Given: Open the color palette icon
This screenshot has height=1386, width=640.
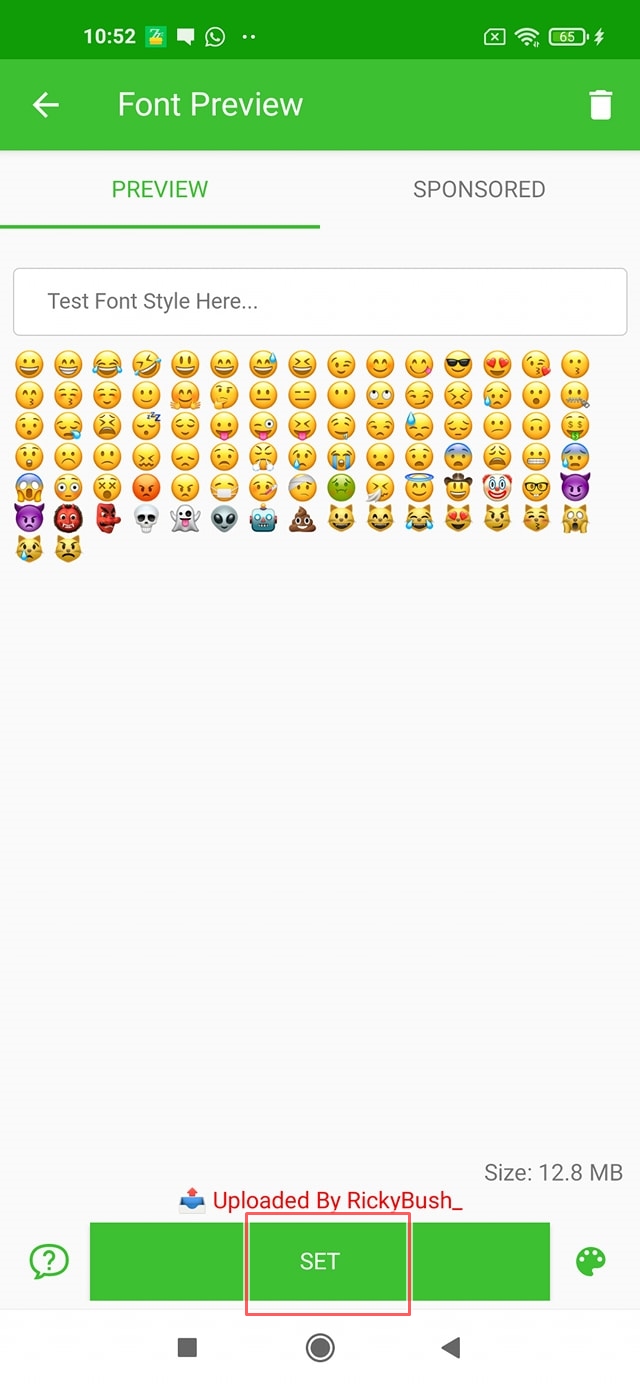Looking at the screenshot, I should click(591, 1262).
